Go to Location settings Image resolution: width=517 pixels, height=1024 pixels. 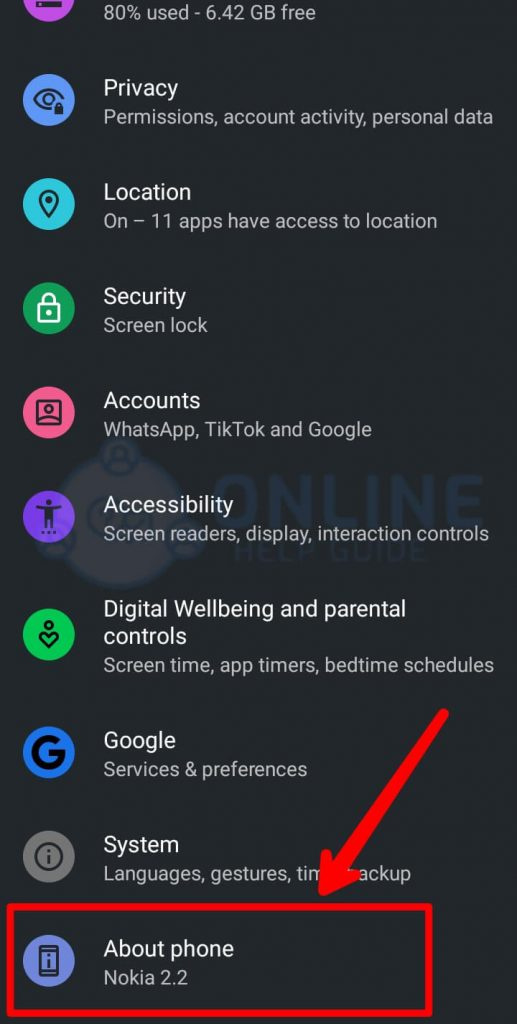point(258,205)
